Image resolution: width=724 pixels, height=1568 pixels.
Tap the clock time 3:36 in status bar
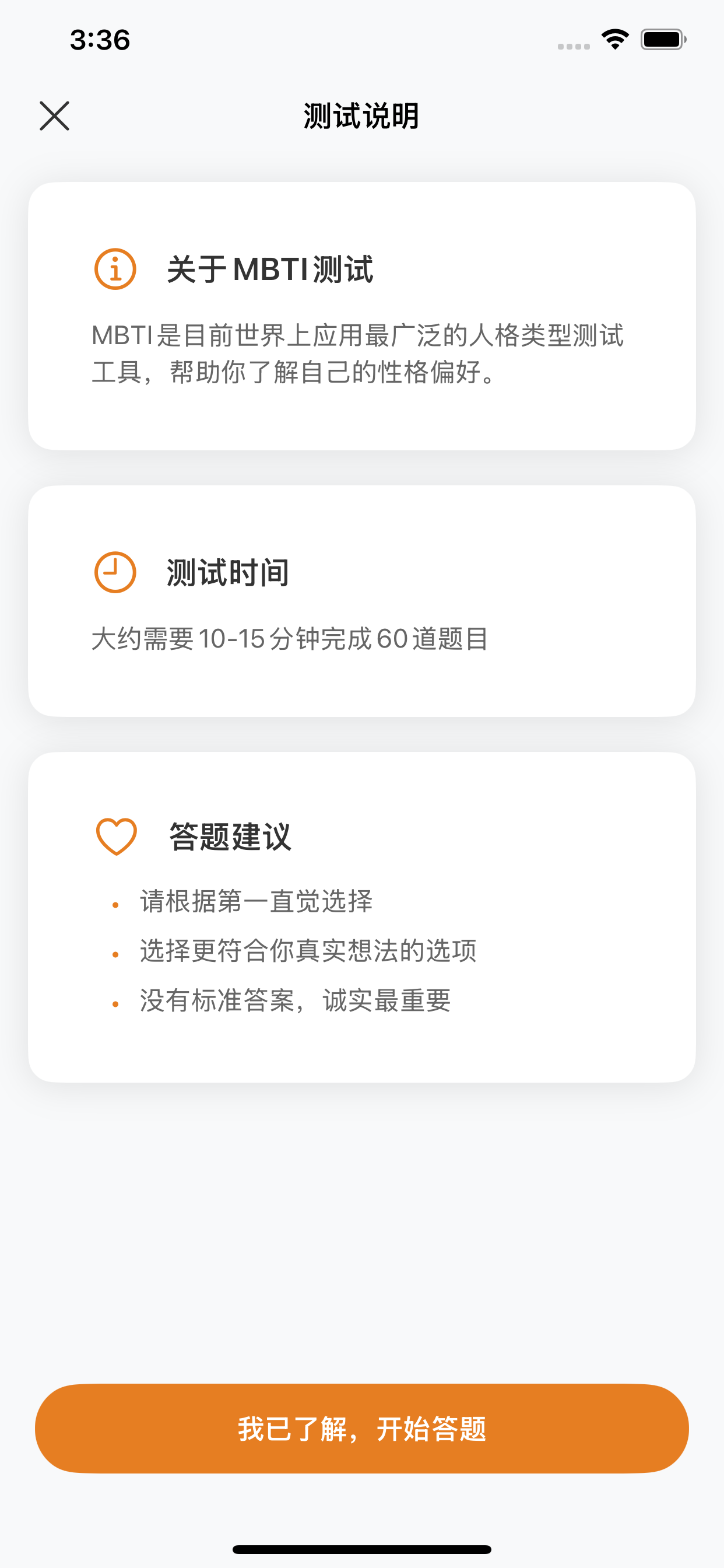pos(99,39)
